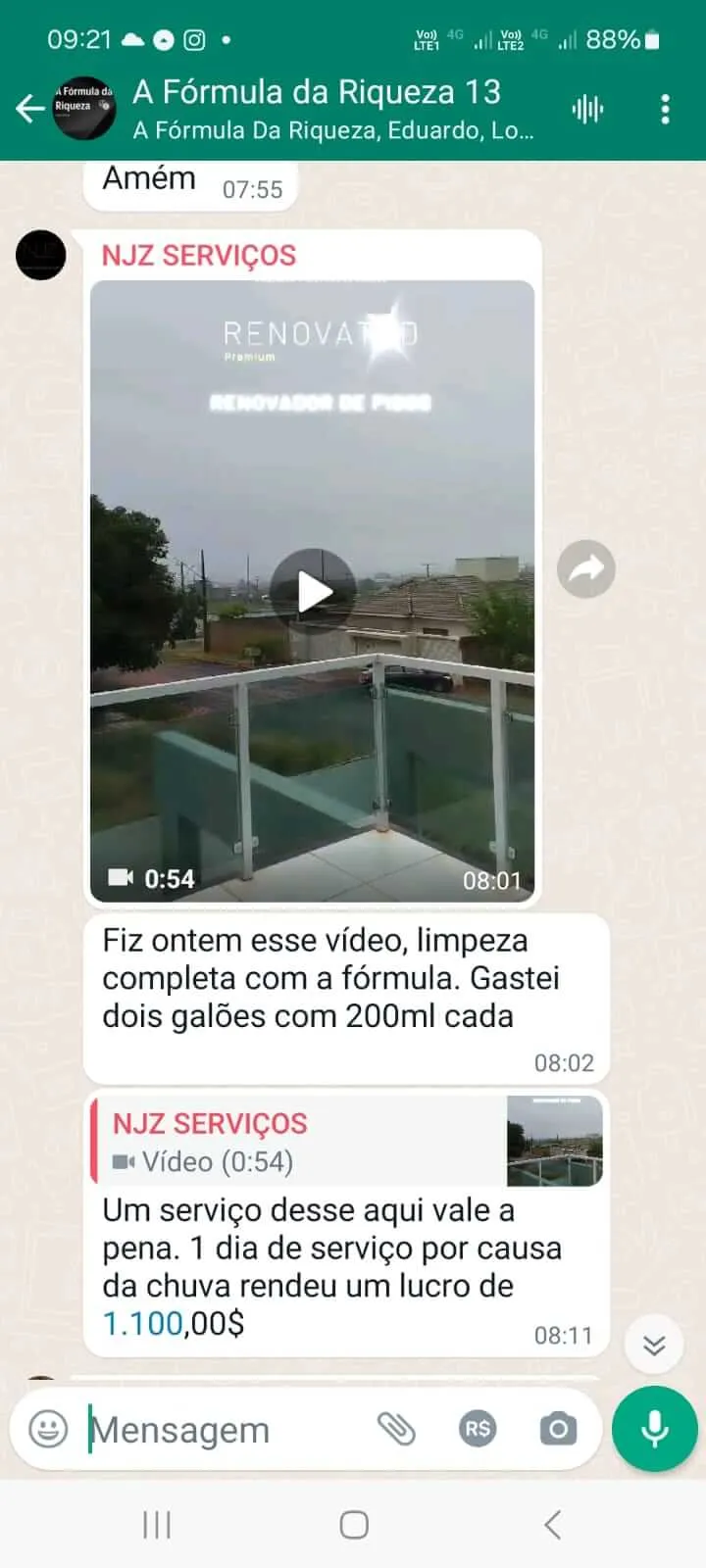Record a voice message with the microphone
Screen dimensions: 706x1568
(x=654, y=1429)
